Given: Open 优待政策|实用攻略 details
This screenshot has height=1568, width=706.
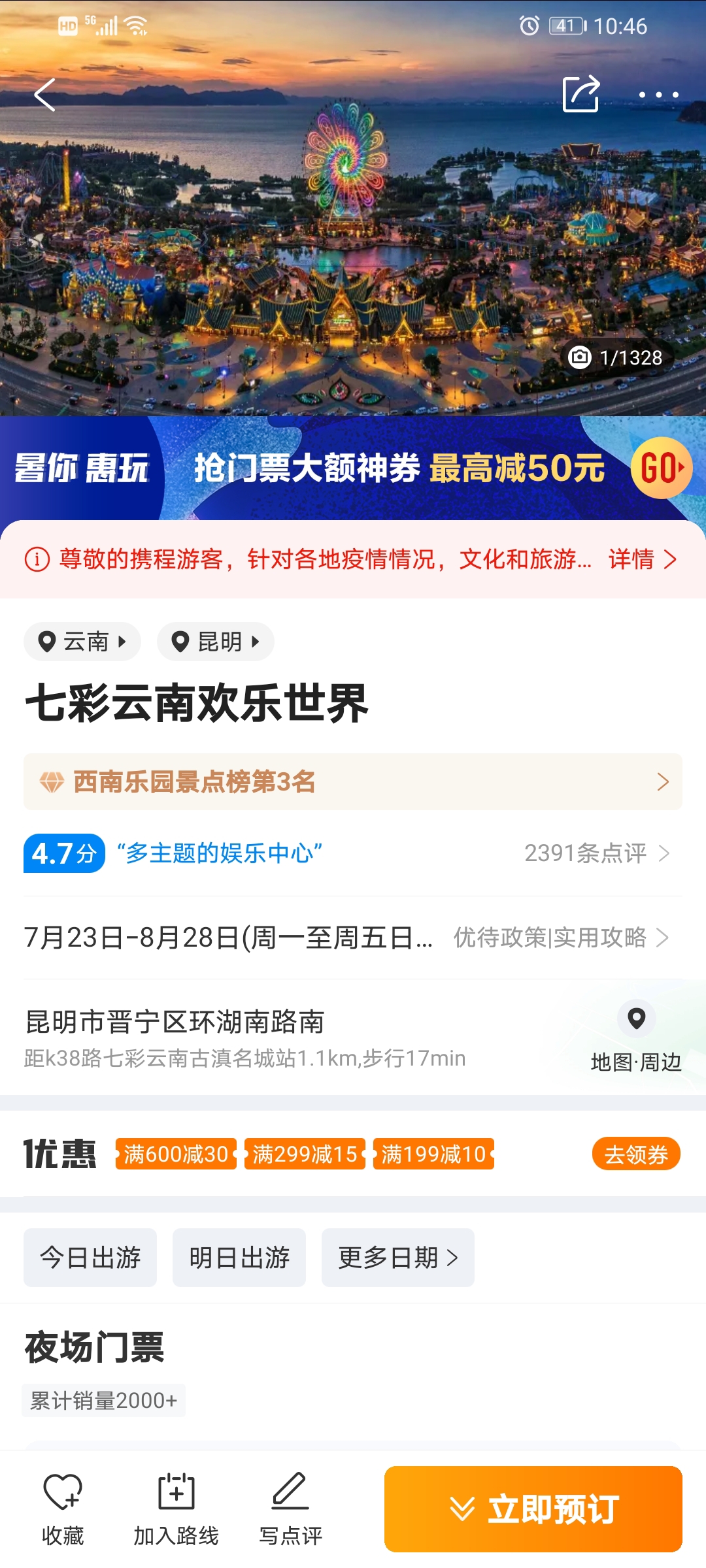Looking at the screenshot, I should coord(561,938).
